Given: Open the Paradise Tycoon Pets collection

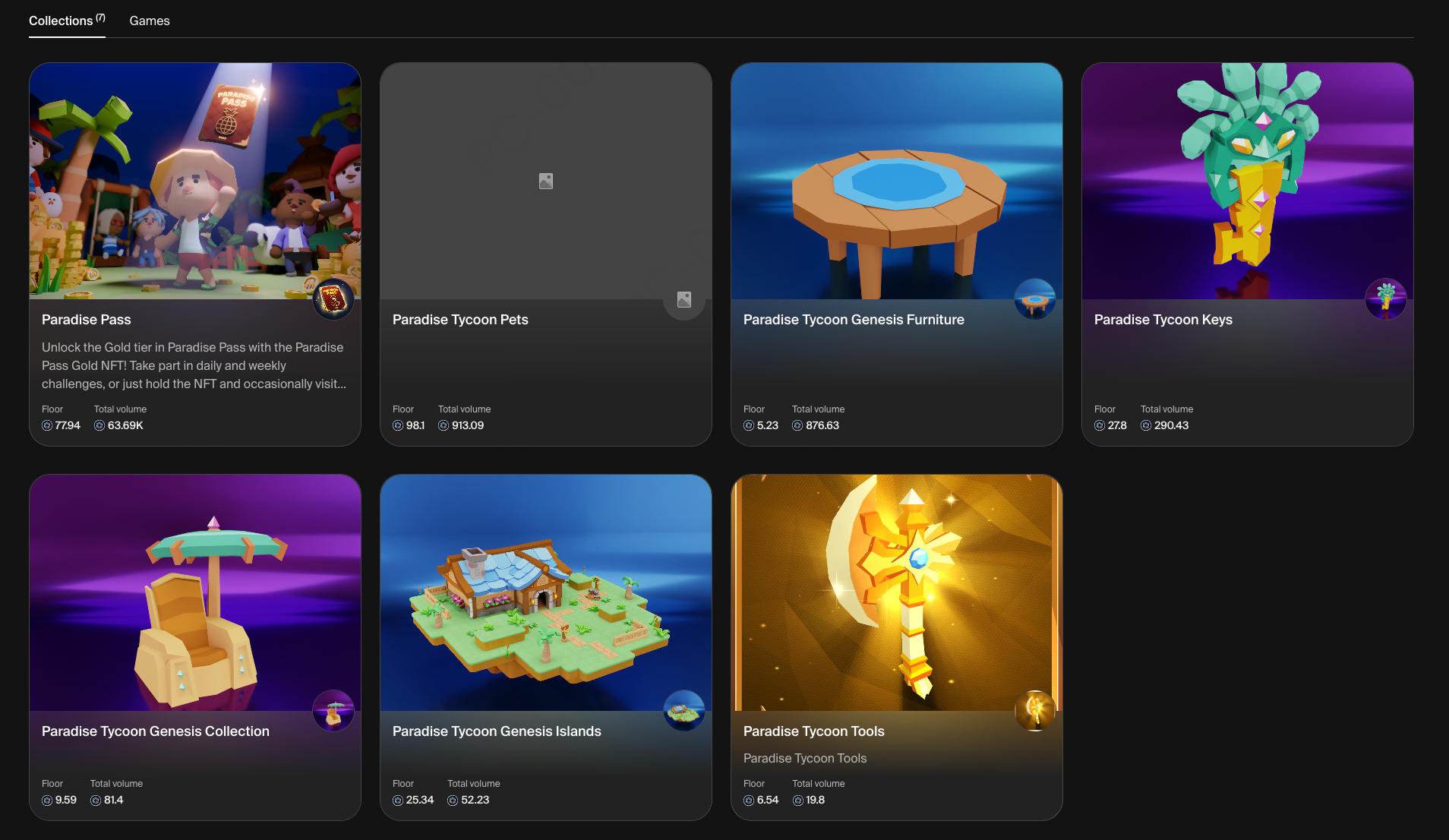Looking at the screenshot, I should [x=545, y=254].
